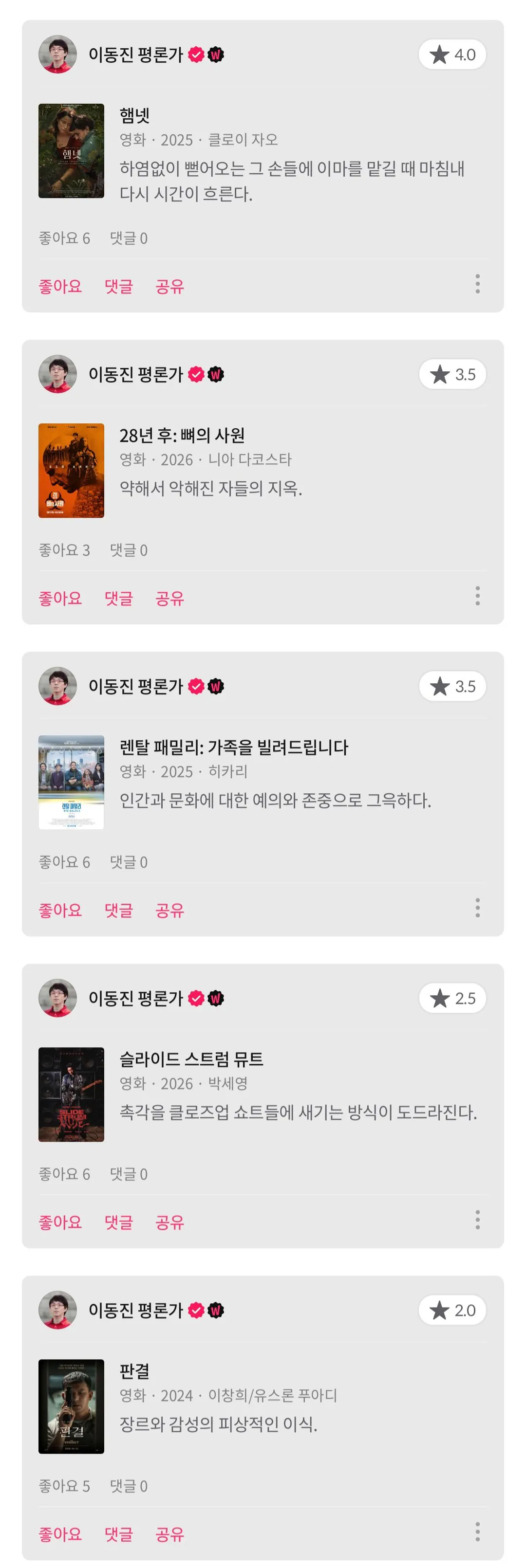Like the 28년 후: 뼈의 사원 review

click(60, 598)
